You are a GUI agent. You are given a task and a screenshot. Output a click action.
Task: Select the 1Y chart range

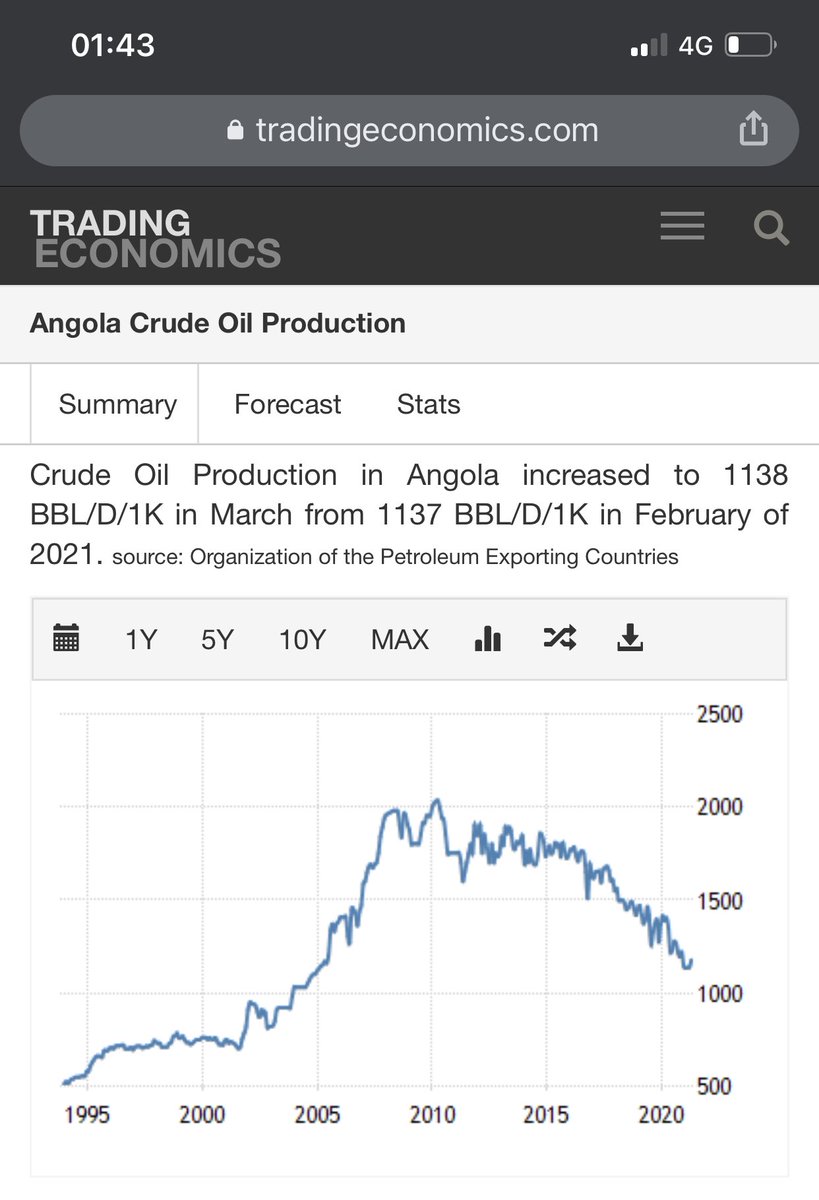pyautogui.click(x=141, y=639)
